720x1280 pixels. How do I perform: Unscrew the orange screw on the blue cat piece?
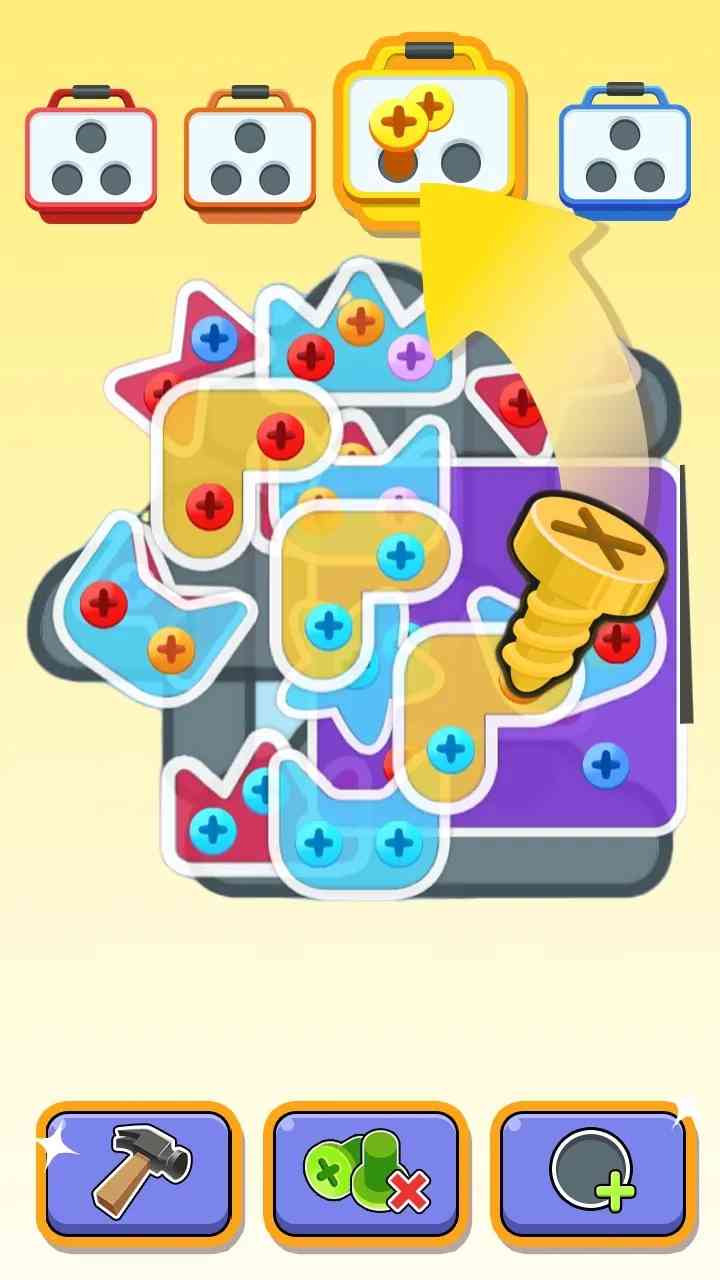pos(170,650)
